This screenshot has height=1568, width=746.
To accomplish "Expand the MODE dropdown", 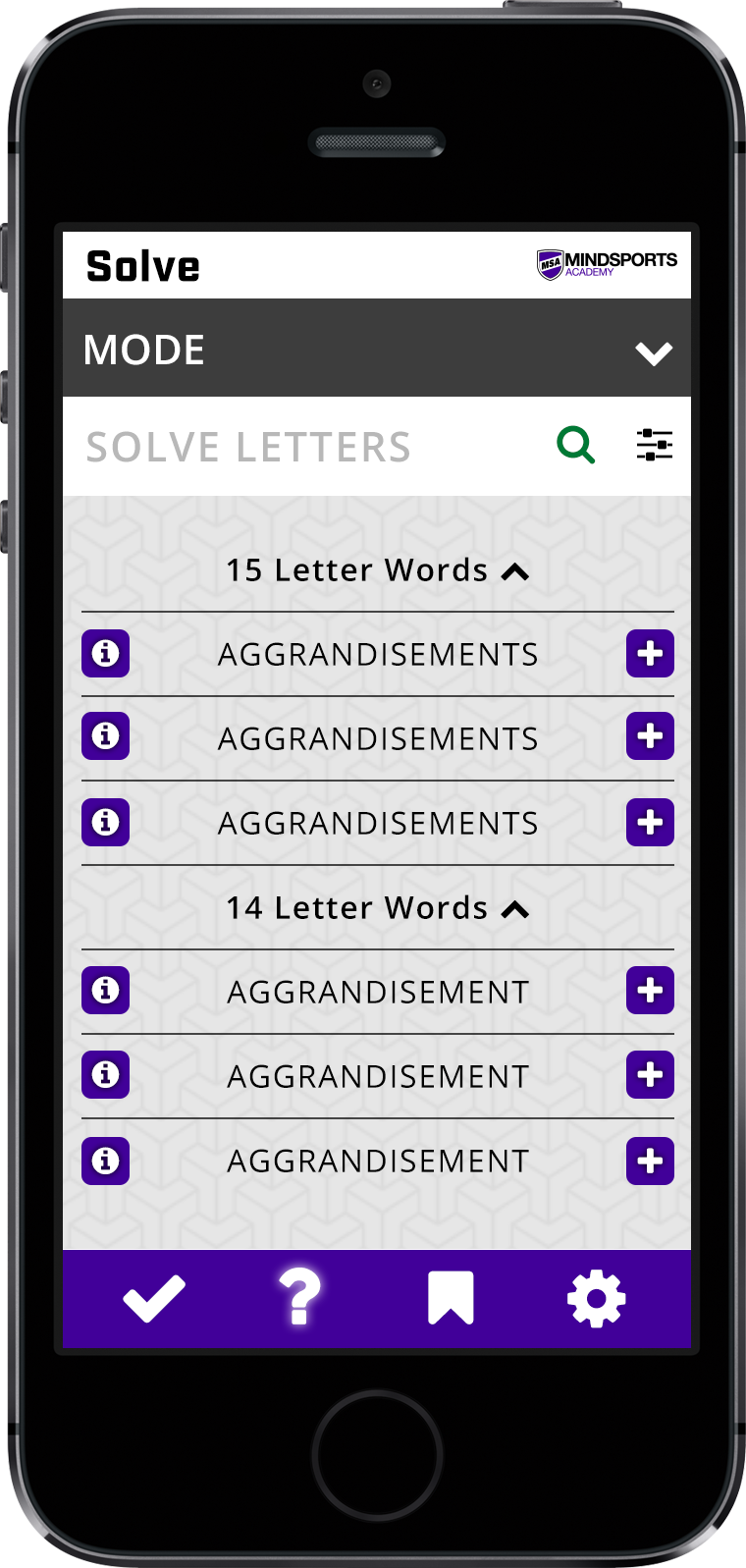I will pos(653,351).
